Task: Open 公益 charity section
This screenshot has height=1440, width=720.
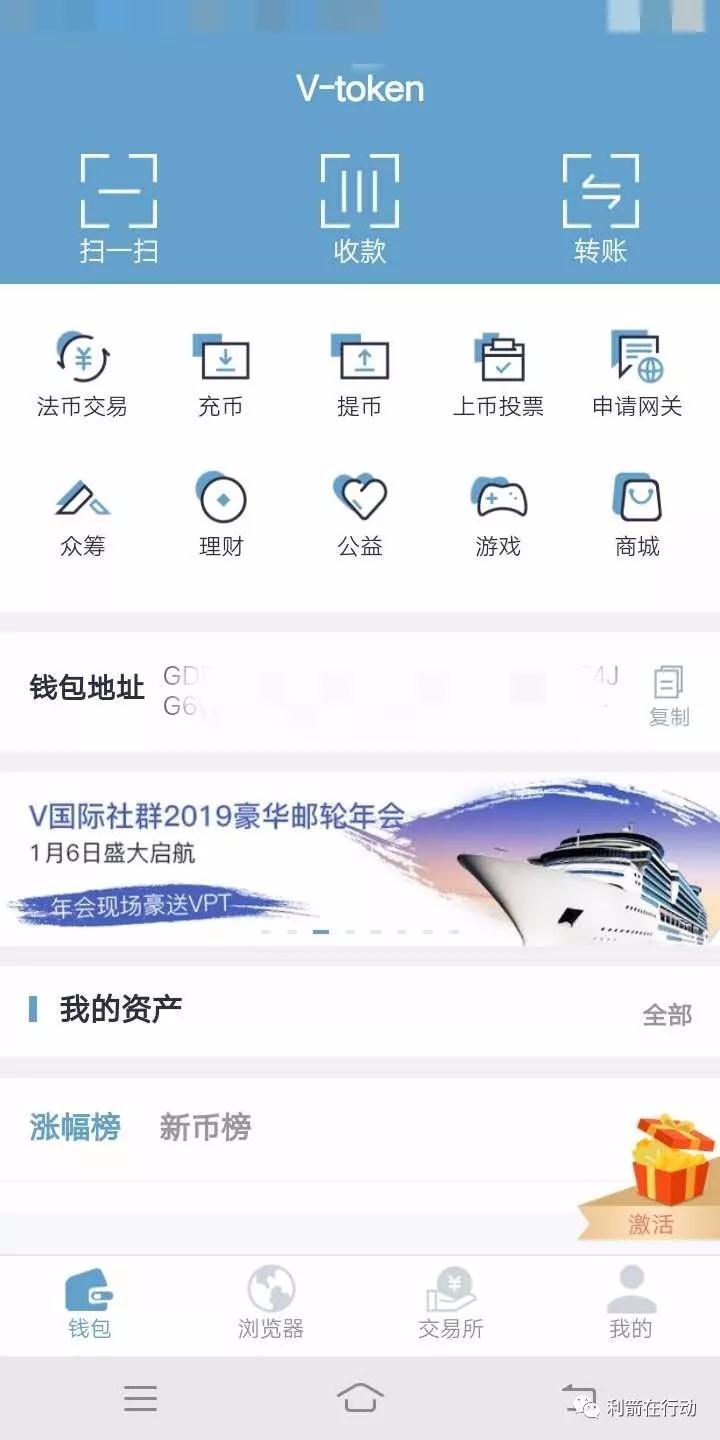Action: tap(359, 515)
